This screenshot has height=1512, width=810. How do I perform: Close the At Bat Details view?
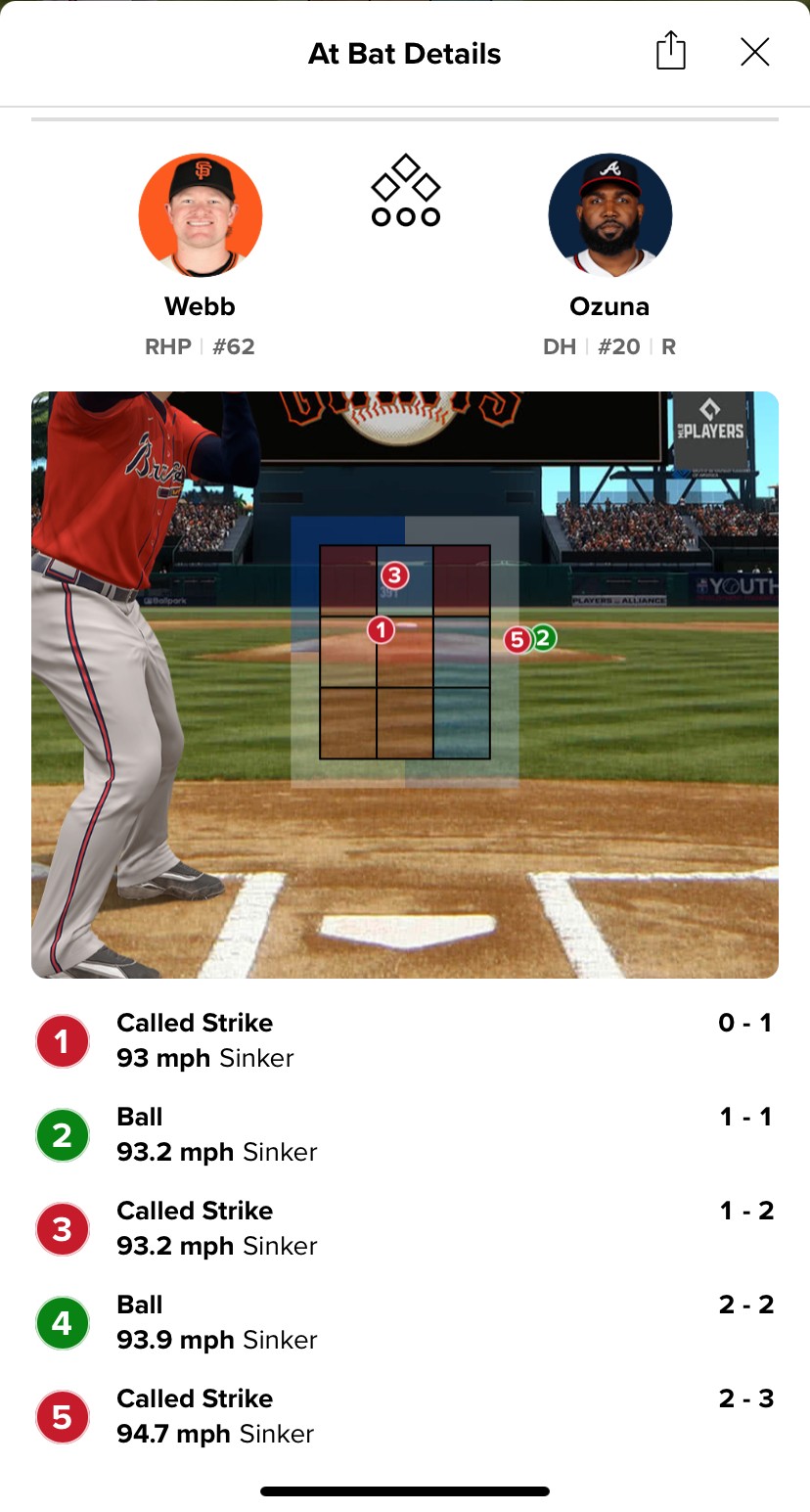755,52
